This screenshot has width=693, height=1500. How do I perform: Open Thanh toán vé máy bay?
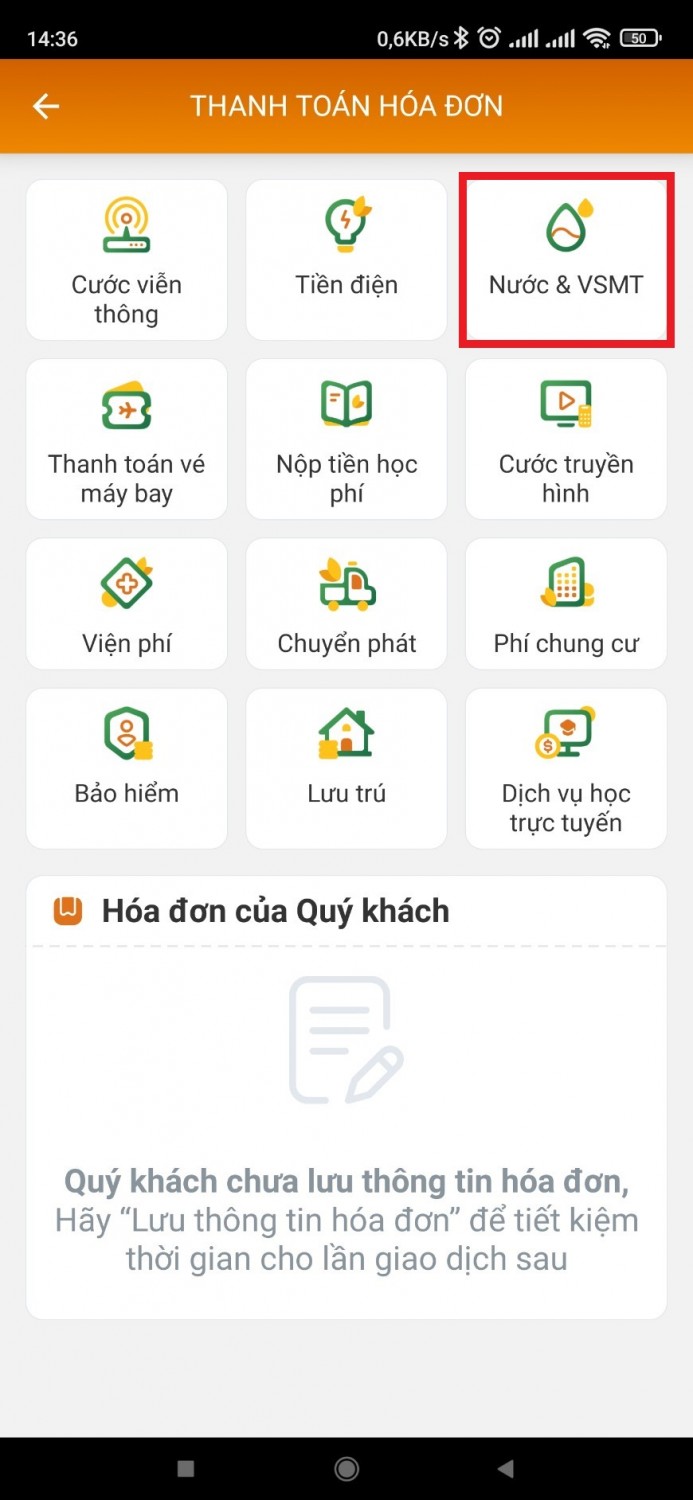coord(127,439)
